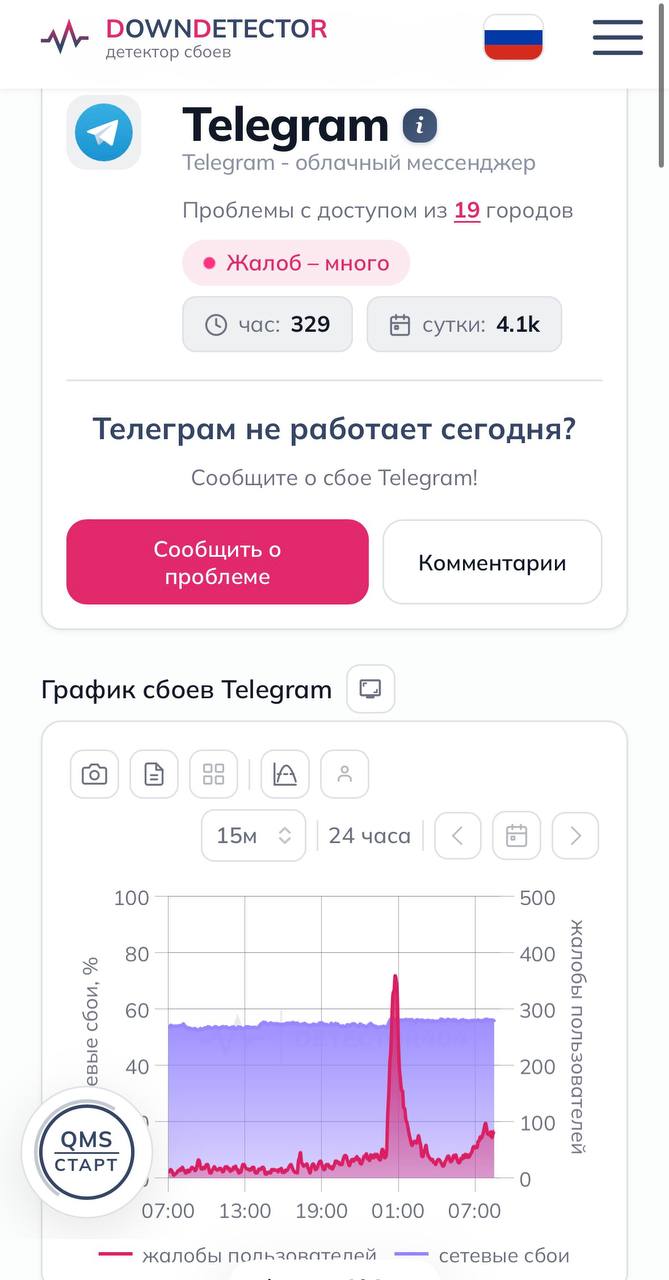
Task: Tap Сообщить о проблеме button
Action: (x=217, y=562)
